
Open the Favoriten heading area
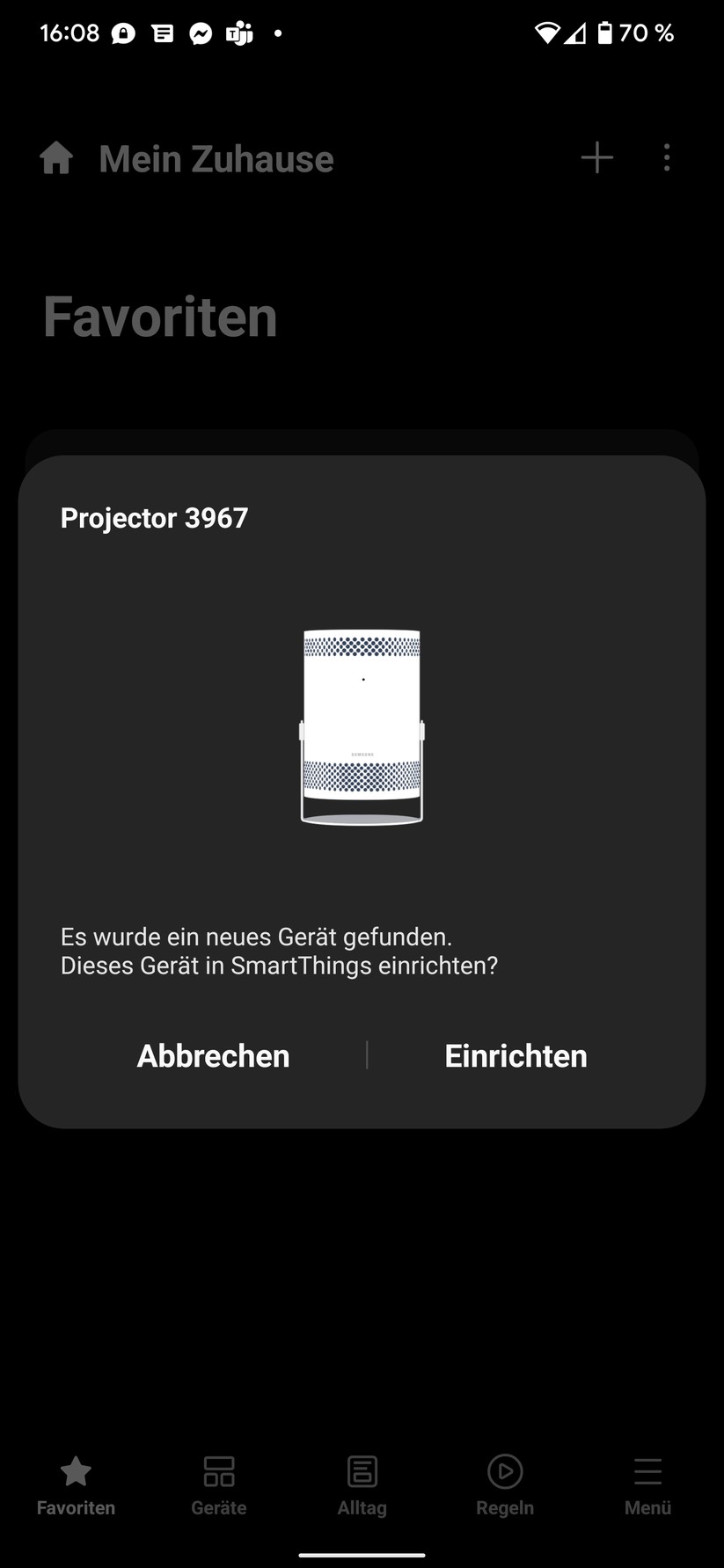[x=159, y=318]
